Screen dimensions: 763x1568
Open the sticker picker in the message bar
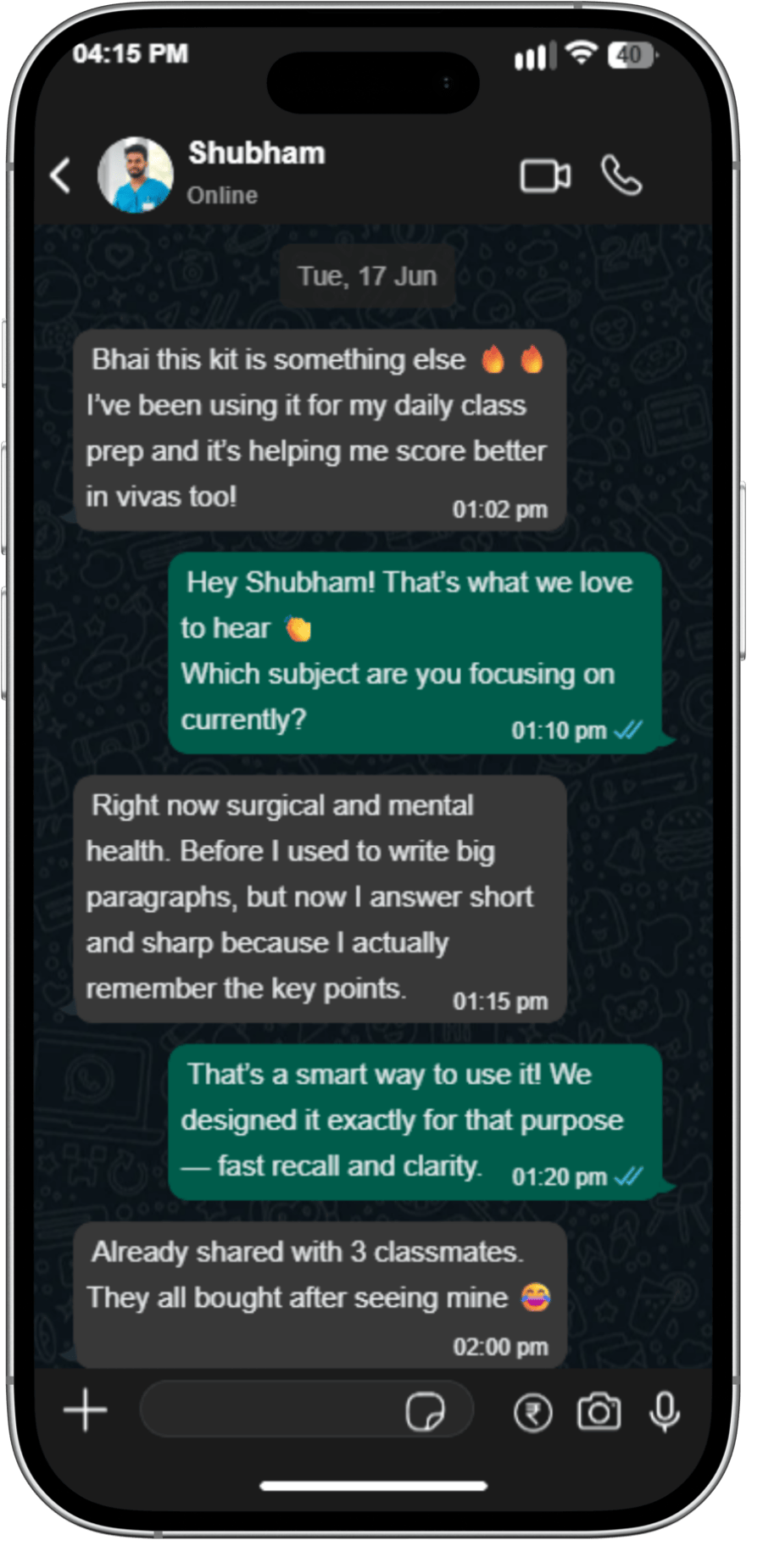[428, 1410]
